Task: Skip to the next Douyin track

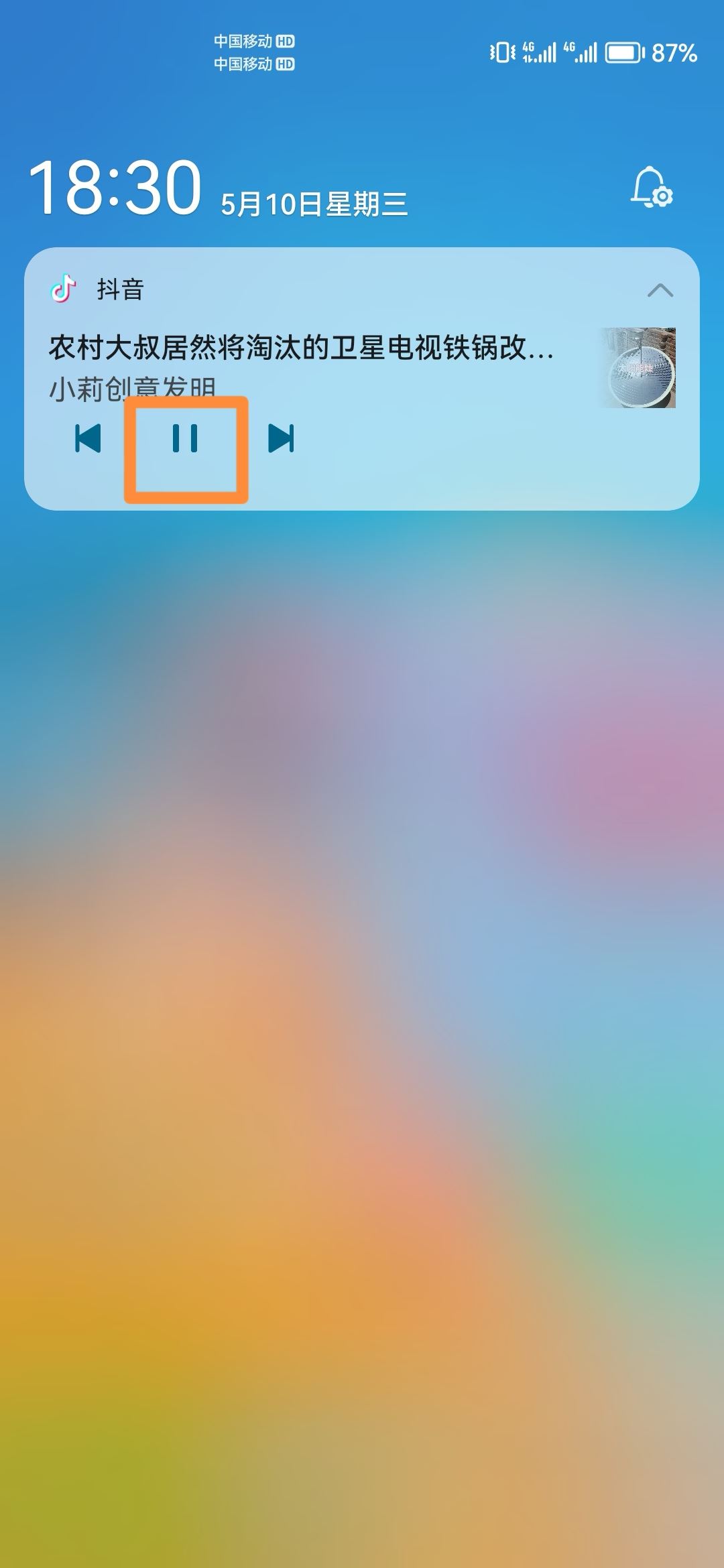Action: pyautogui.click(x=281, y=439)
